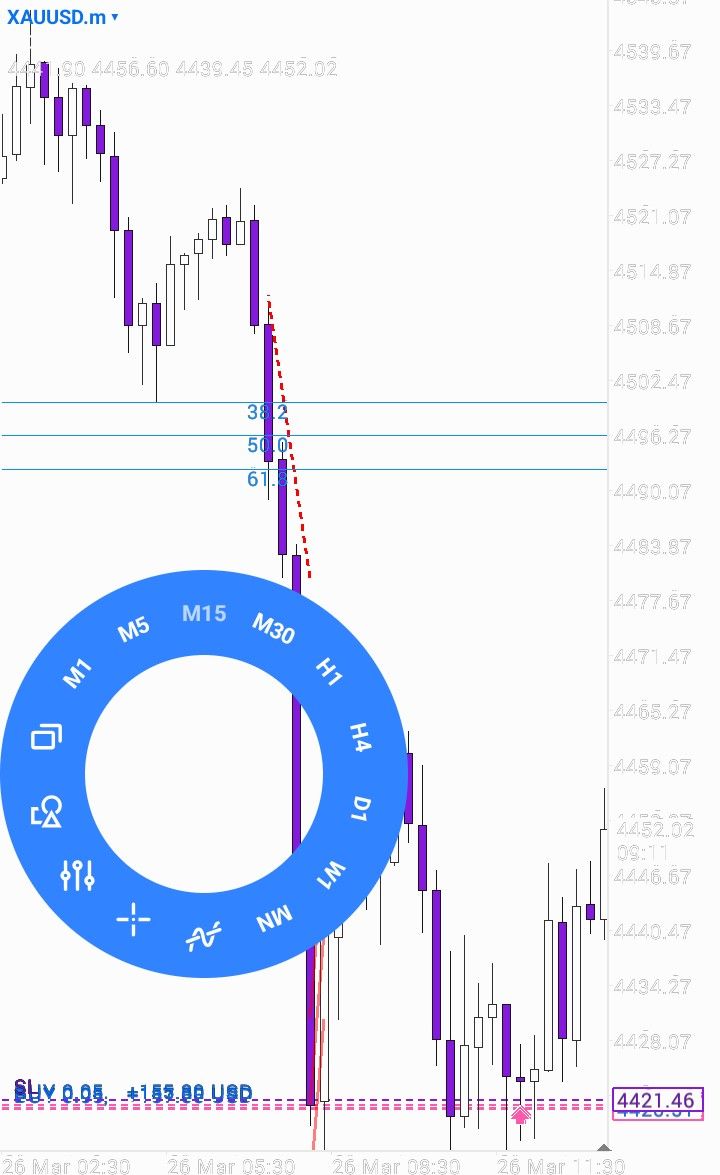Open the objects shapes icon

click(x=47, y=812)
